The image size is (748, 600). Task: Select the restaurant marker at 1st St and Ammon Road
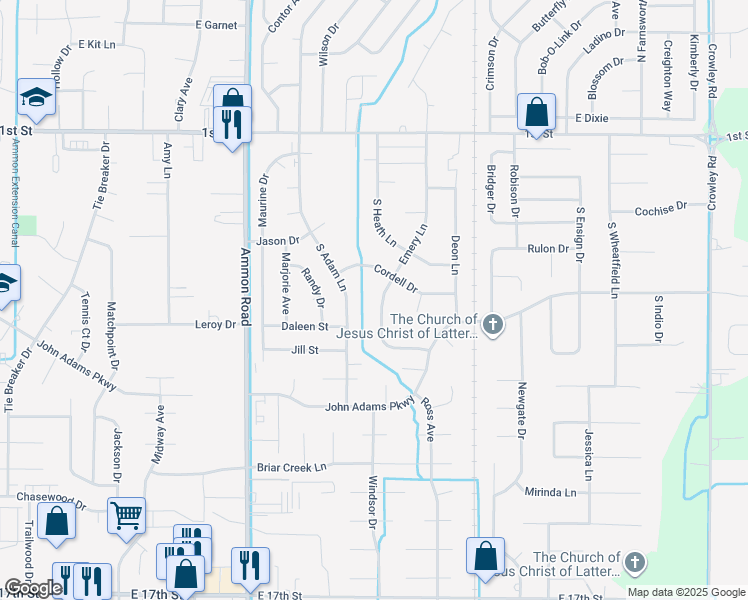pos(232,125)
